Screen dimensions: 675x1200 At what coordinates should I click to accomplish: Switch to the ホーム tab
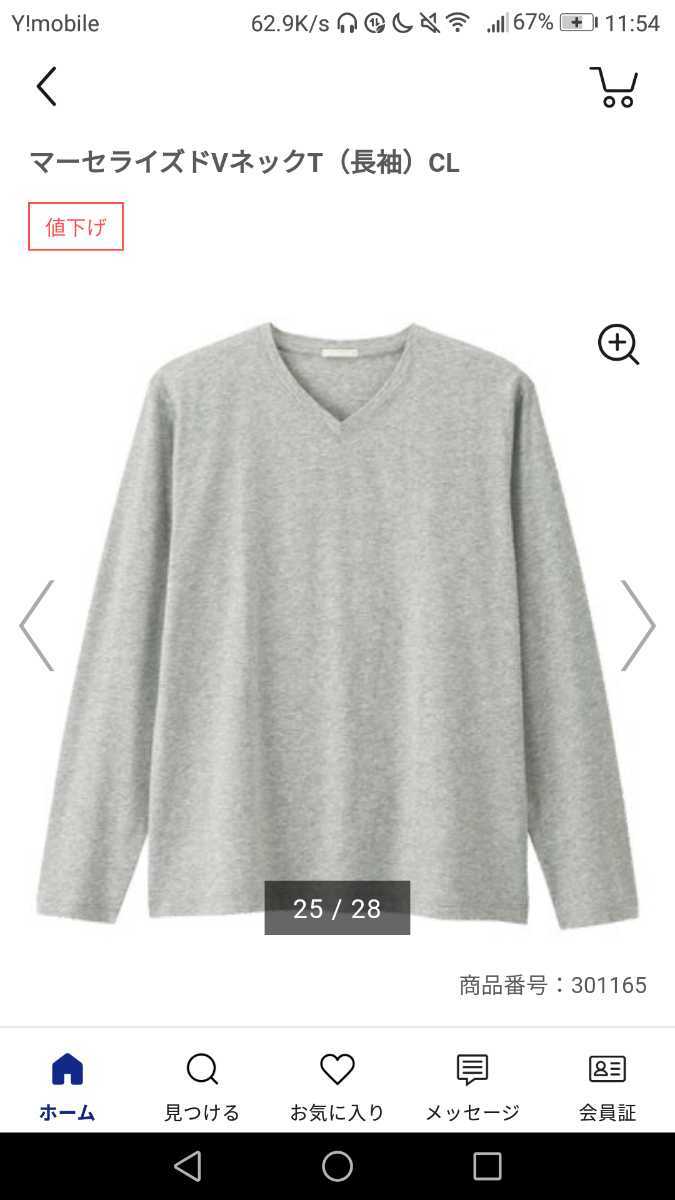click(x=67, y=1087)
